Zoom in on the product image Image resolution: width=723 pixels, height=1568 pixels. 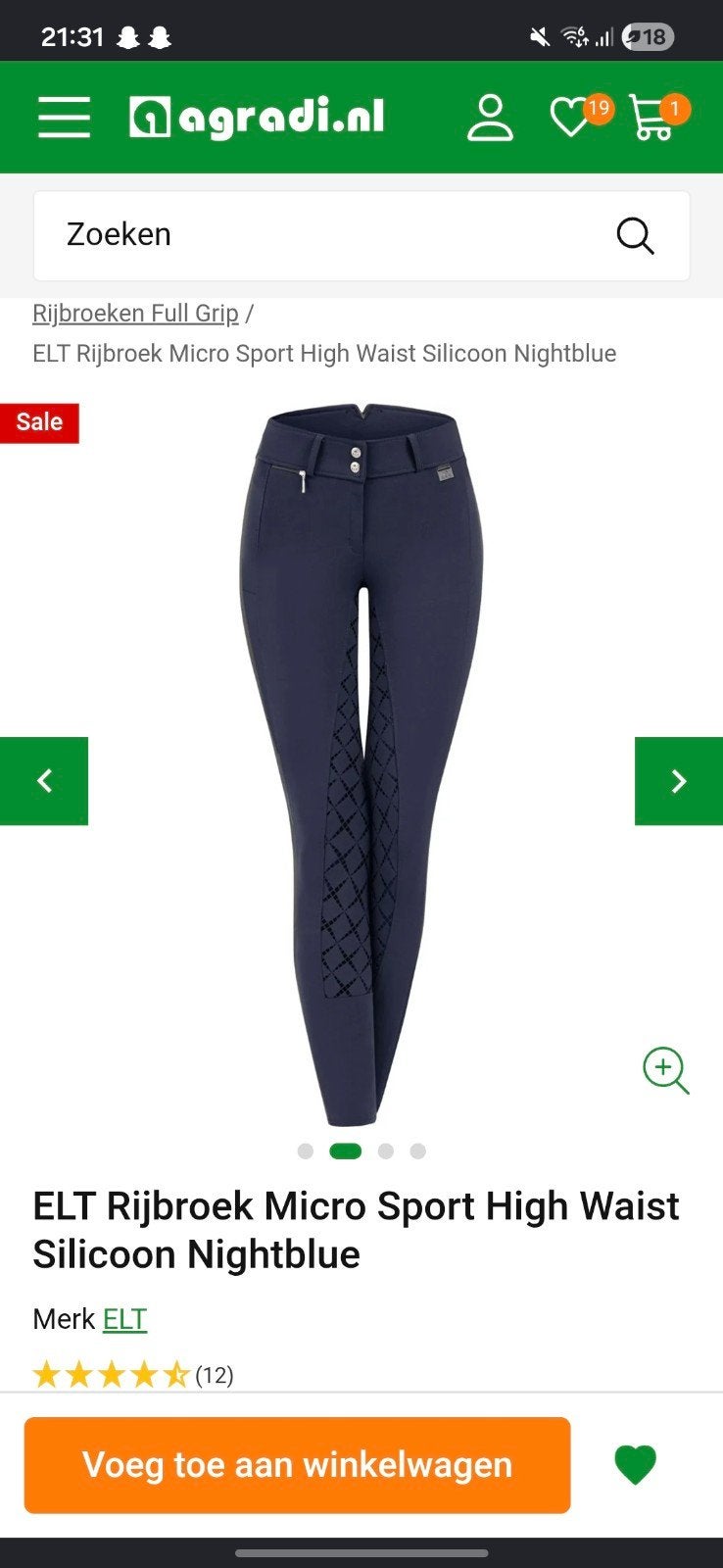pos(666,1070)
